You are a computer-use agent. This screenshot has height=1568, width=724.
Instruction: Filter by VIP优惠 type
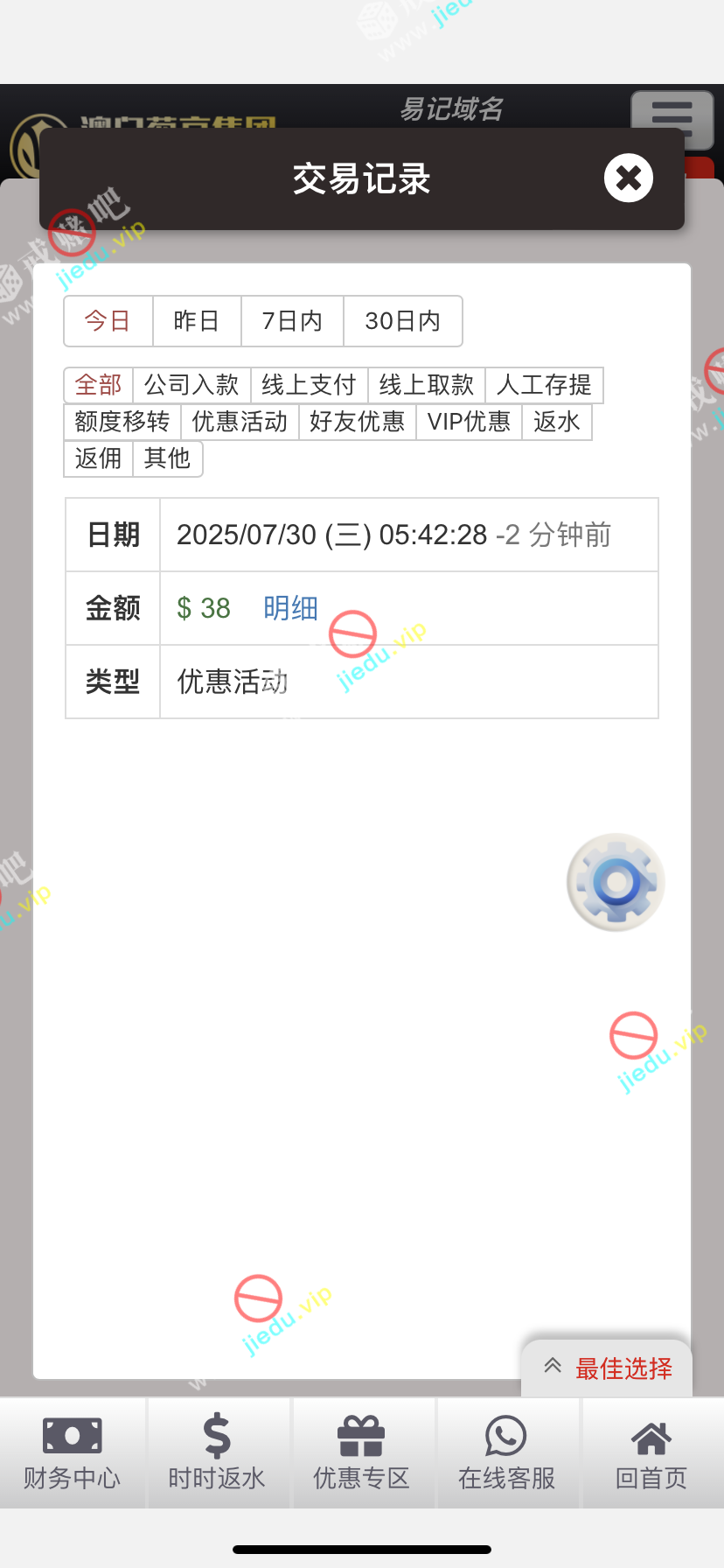(469, 422)
